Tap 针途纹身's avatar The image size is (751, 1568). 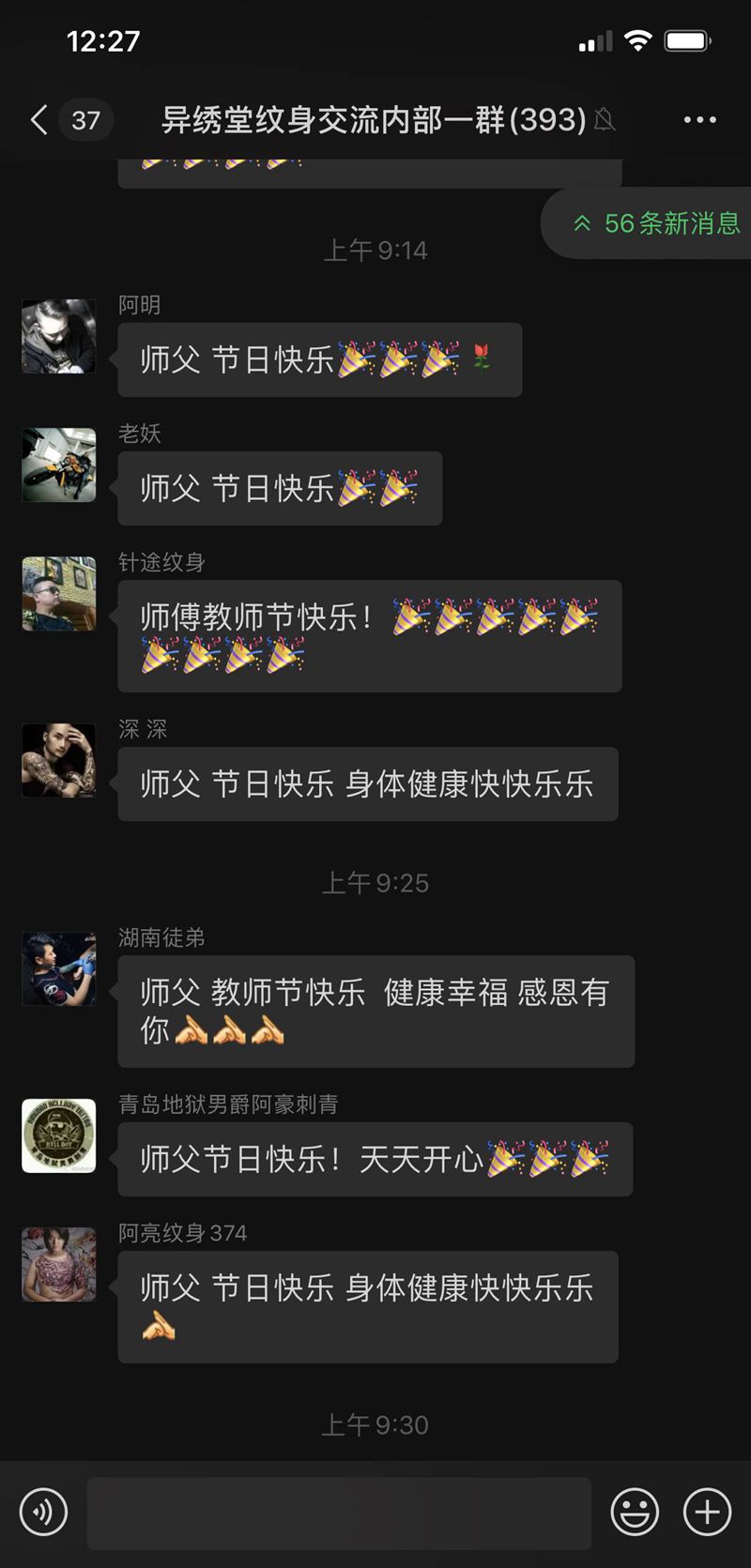pos(59,594)
